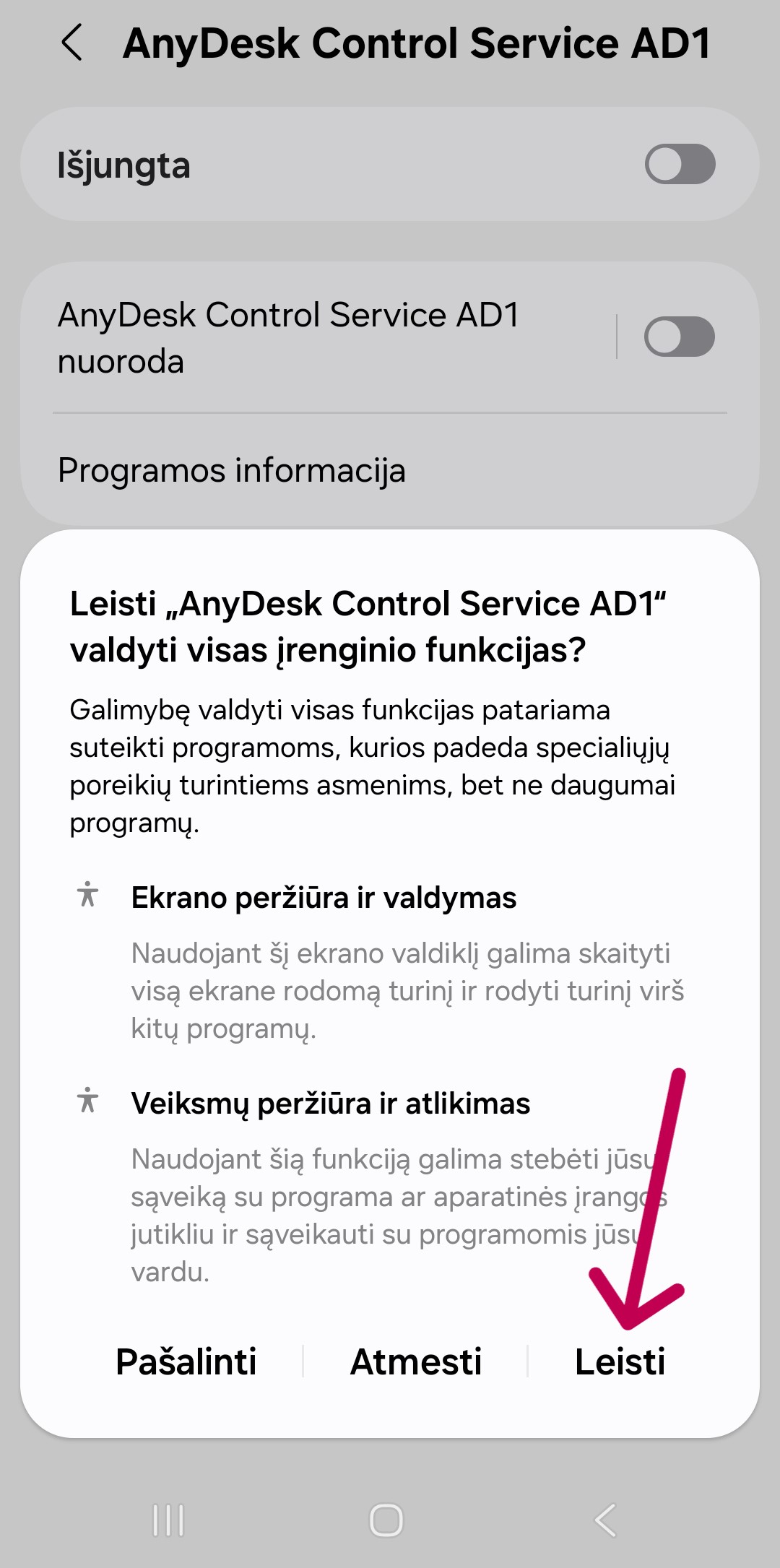The image size is (780, 1568).
Task: Tap Leisti to allow the service
Action: coord(620,1362)
